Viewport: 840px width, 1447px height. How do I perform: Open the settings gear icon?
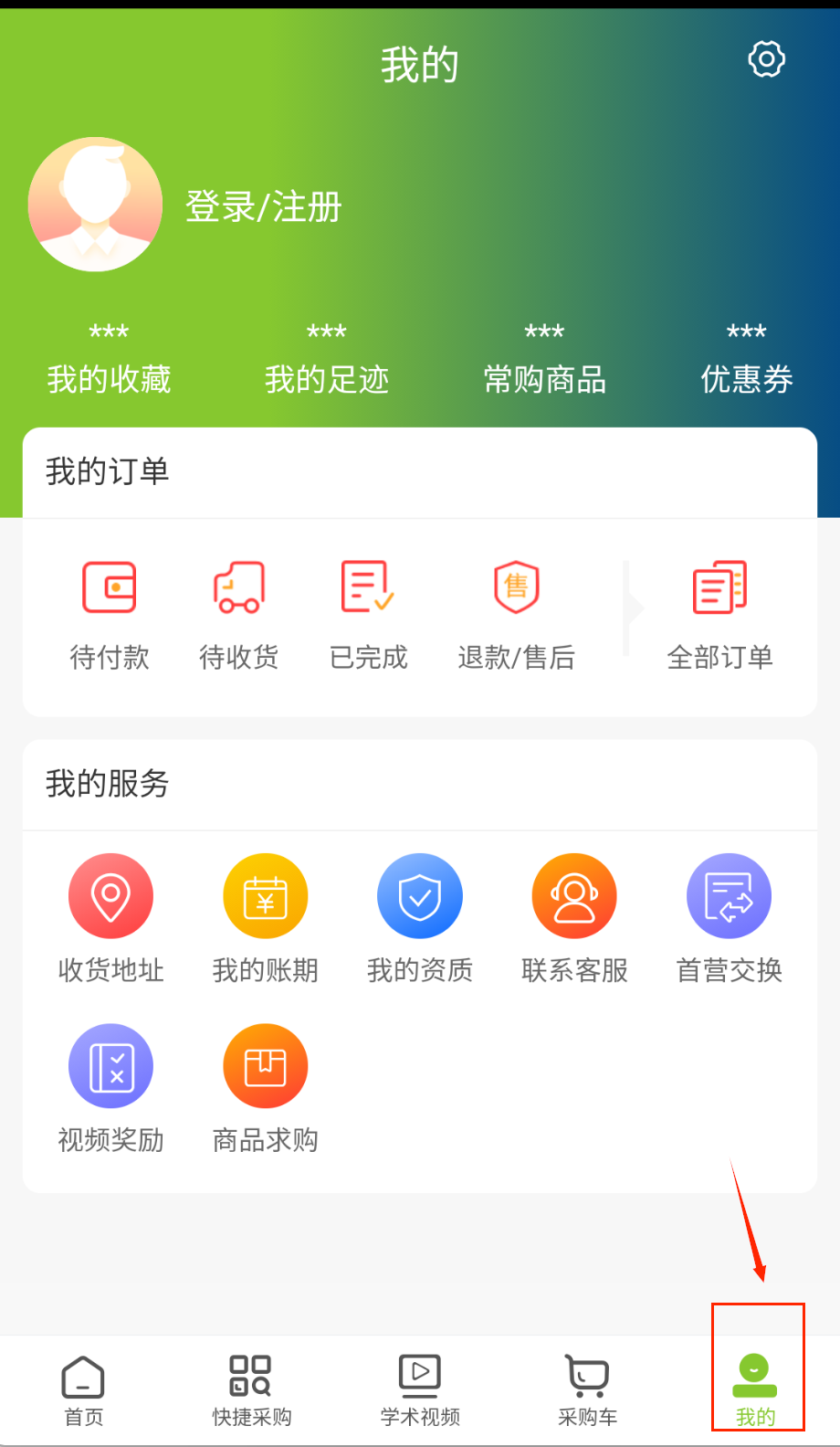click(766, 59)
